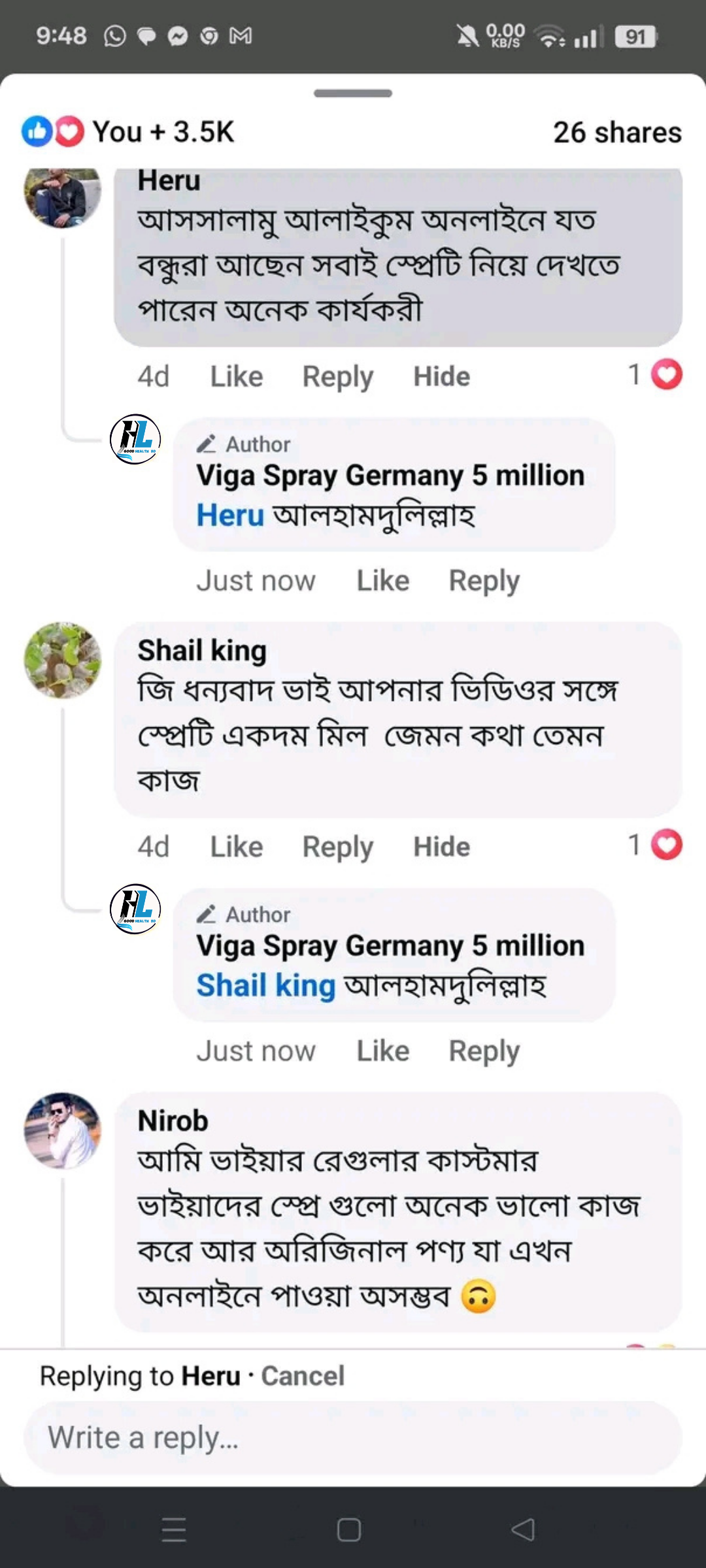
Task: Focus the Write a reply field
Action: [353, 1437]
